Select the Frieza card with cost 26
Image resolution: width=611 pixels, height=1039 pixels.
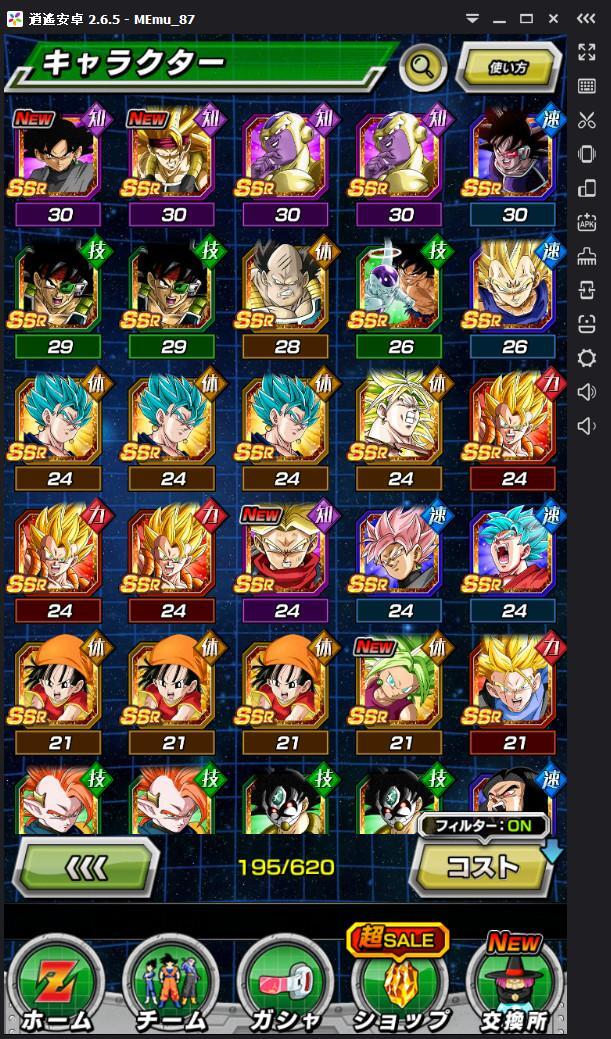(400, 291)
